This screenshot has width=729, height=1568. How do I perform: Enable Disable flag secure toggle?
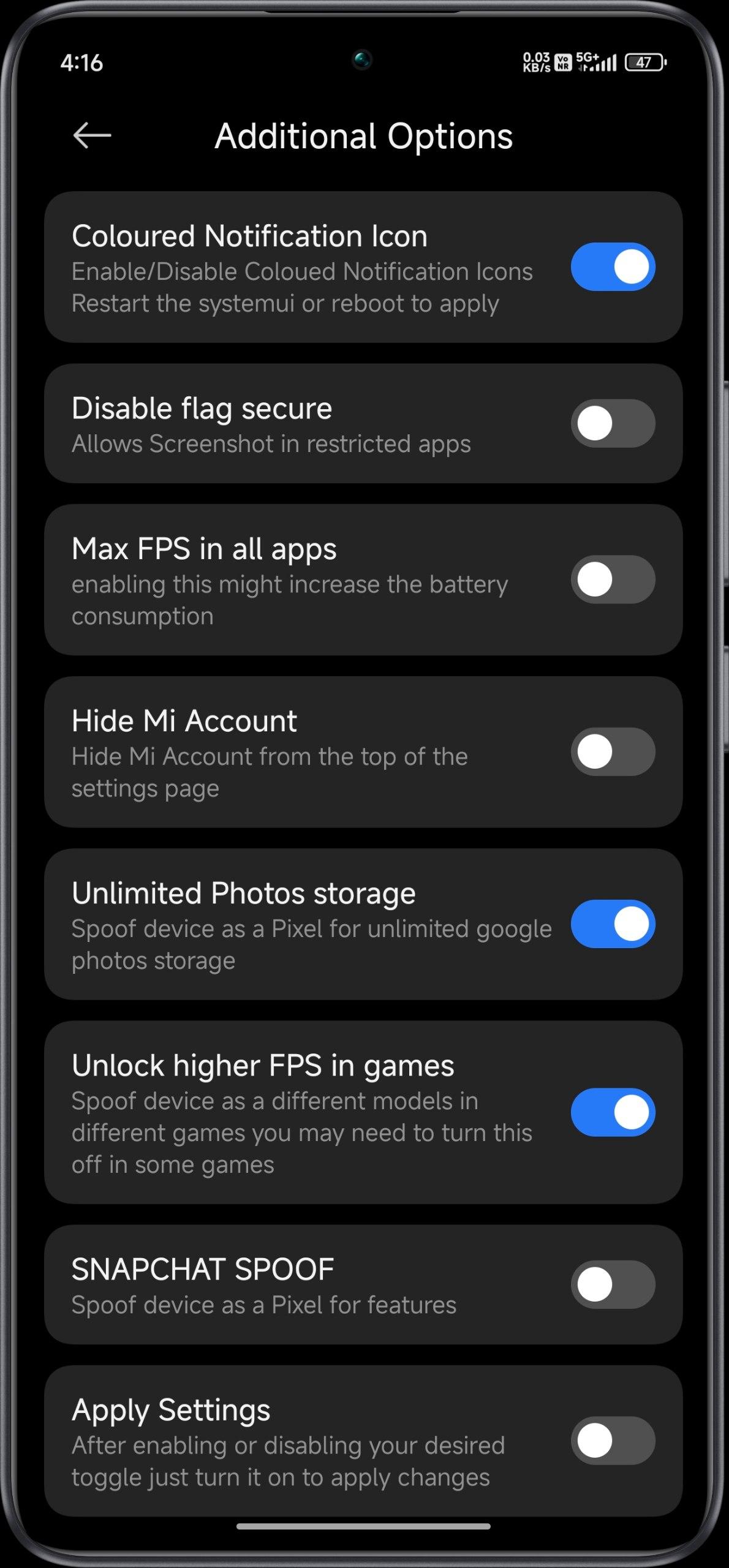tap(613, 423)
